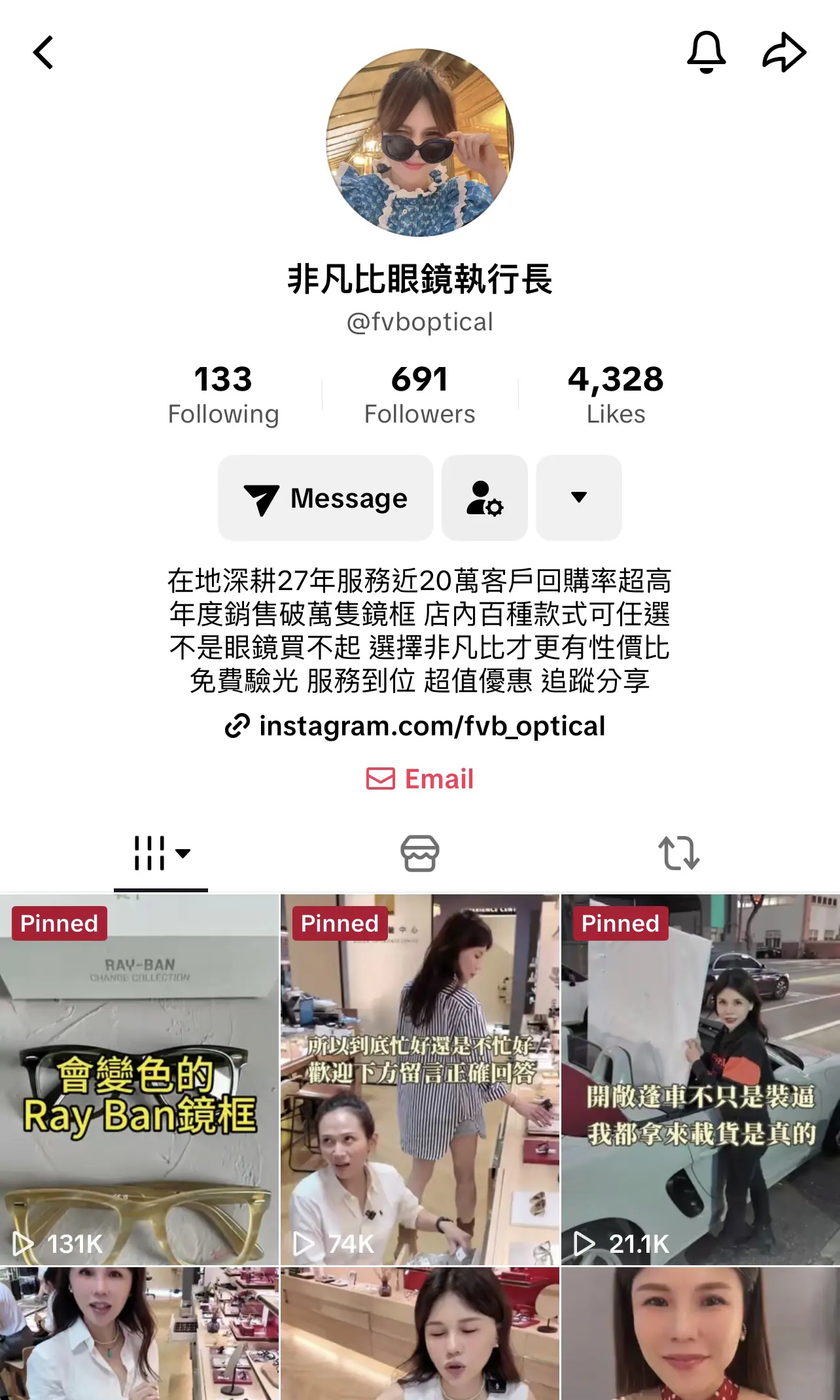Go back using the top-left arrow
This screenshot has width=840, height=1400.
pos(43,52)
